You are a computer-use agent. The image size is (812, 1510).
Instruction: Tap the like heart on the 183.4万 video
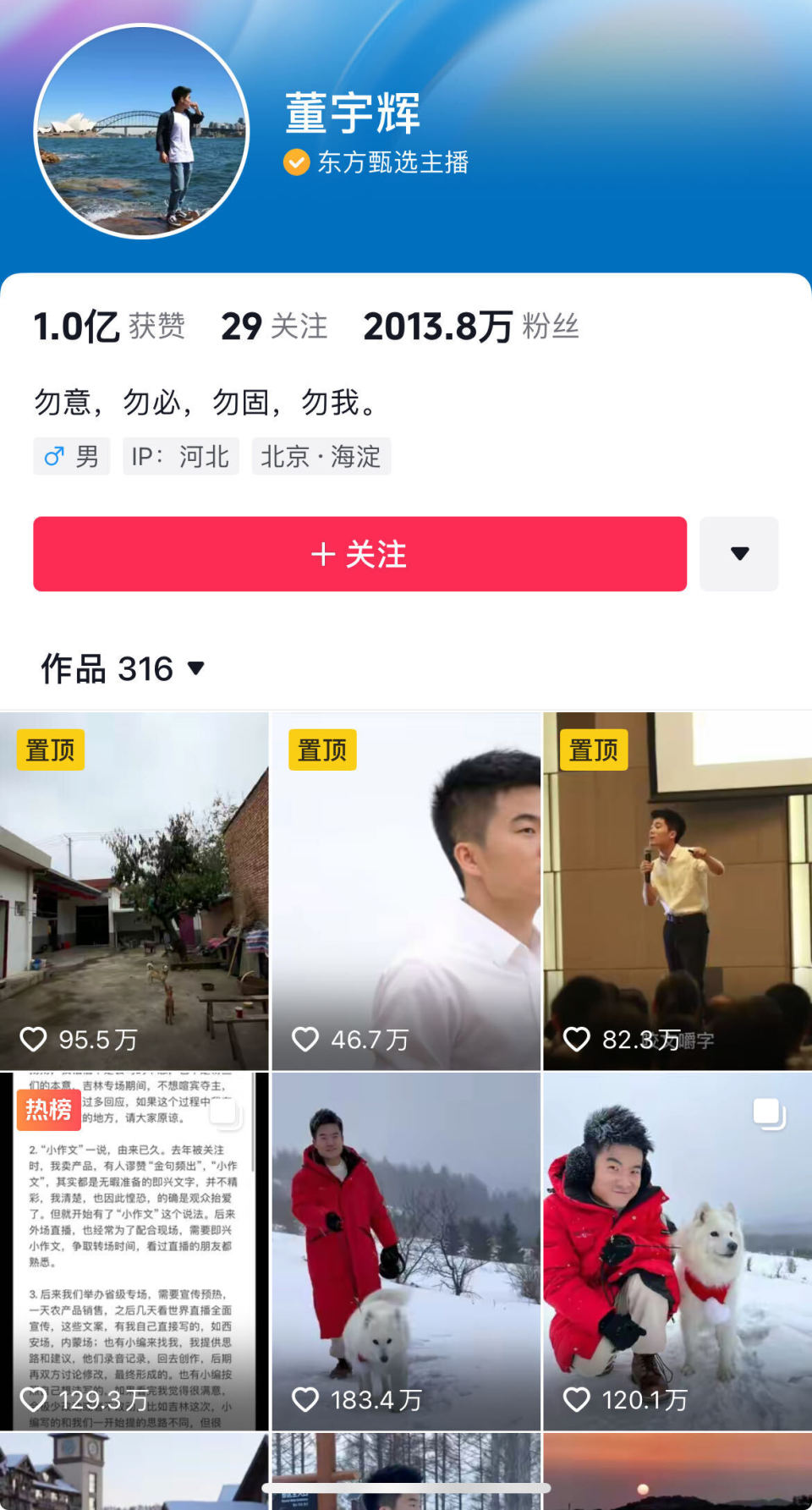point(306,1400)
